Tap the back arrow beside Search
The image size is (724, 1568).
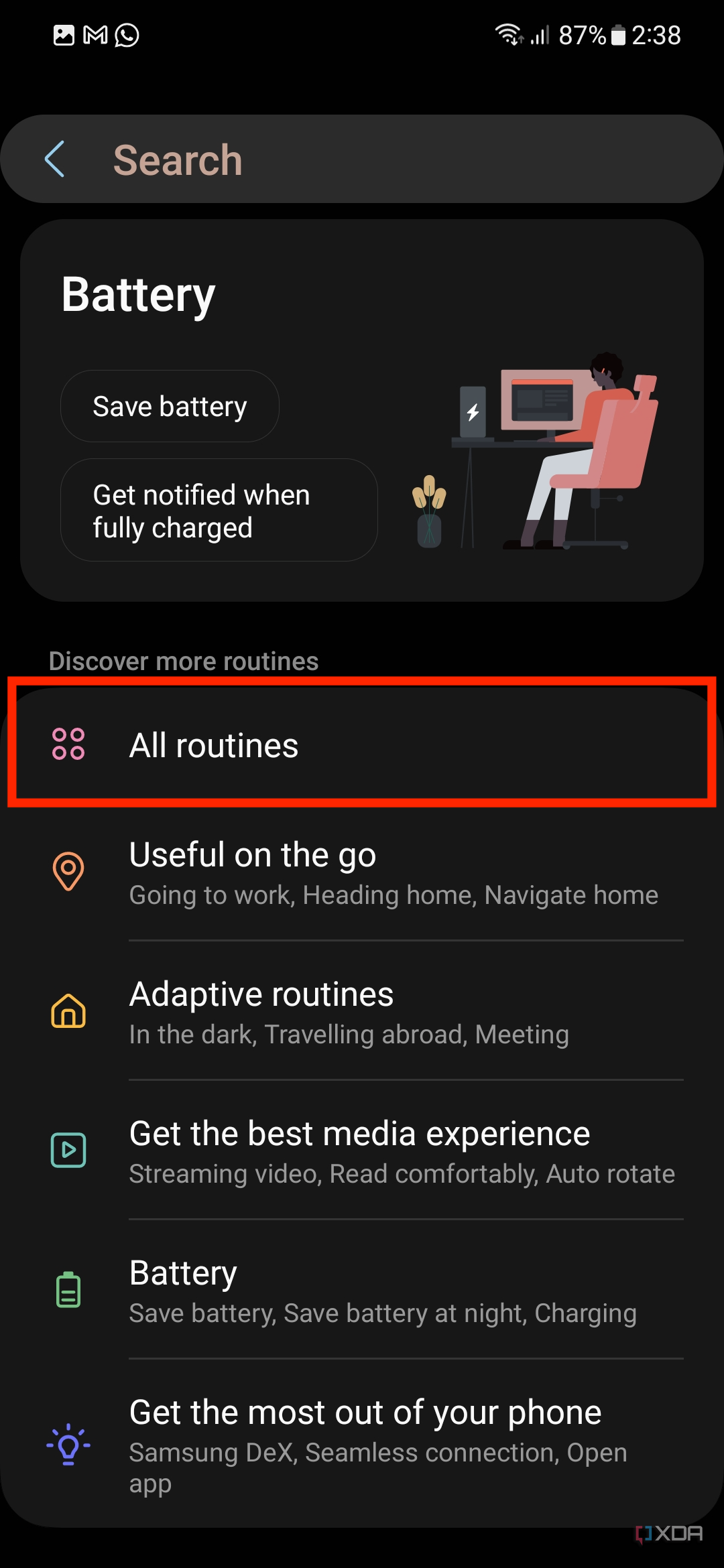tap(55, 159)
